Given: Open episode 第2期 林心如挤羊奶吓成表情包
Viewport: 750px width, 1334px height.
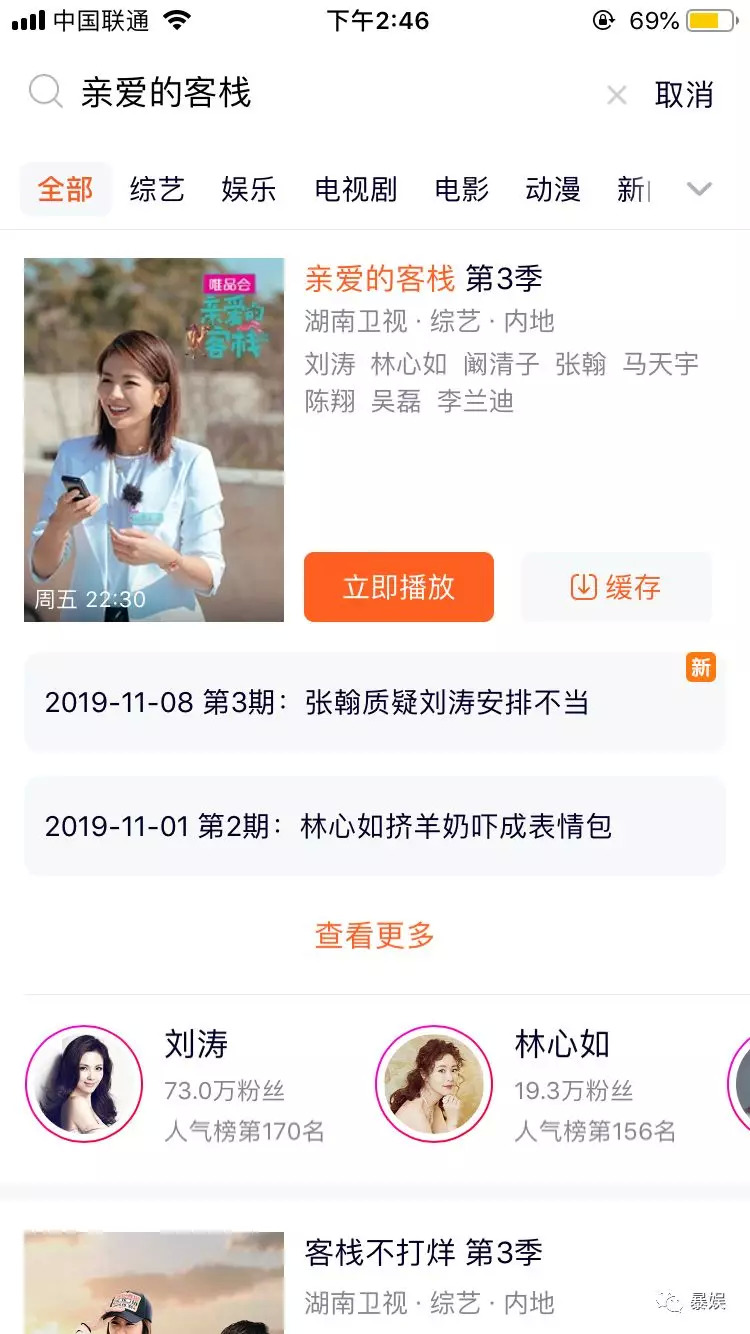Looking at the screenshot, I should coord(375,826).
